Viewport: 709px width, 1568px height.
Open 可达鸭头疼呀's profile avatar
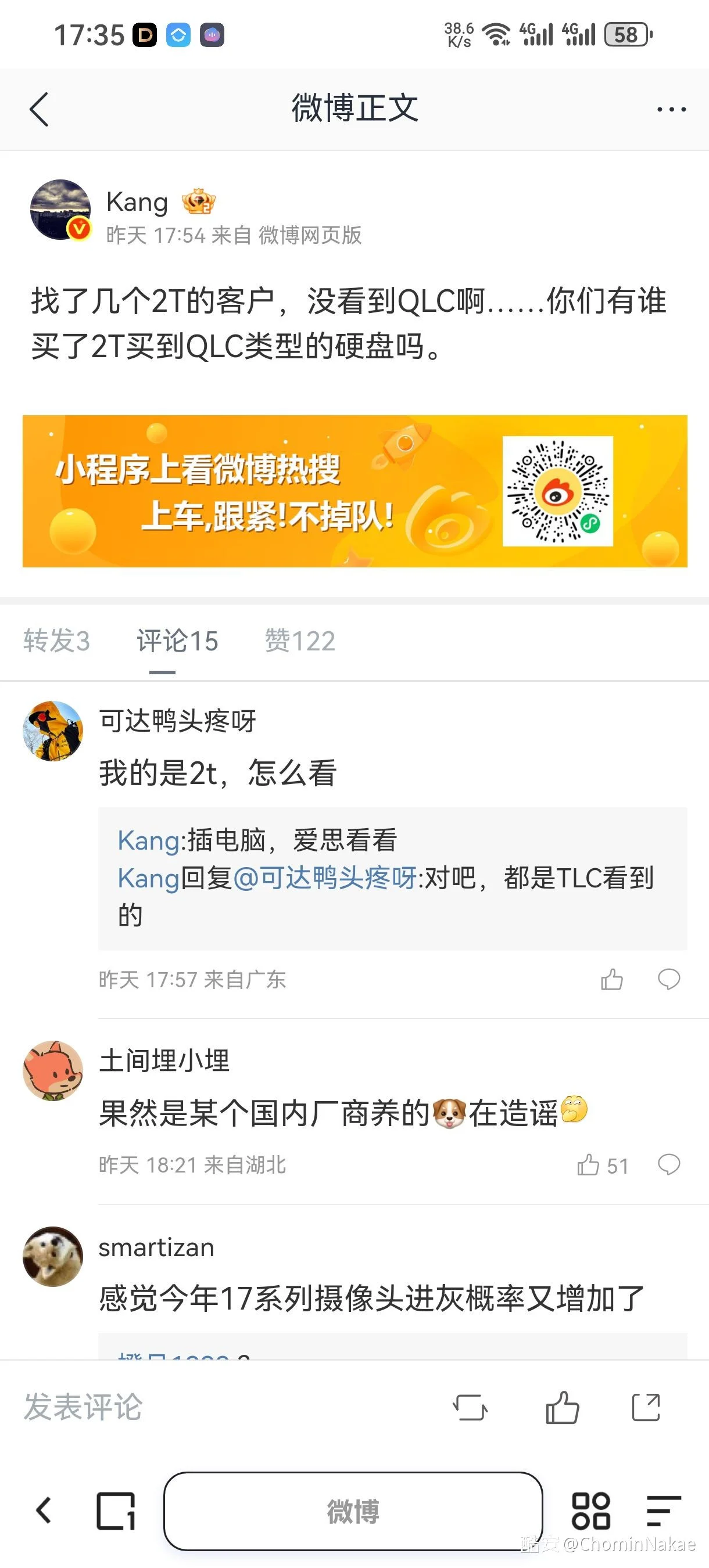click(53, 731)
